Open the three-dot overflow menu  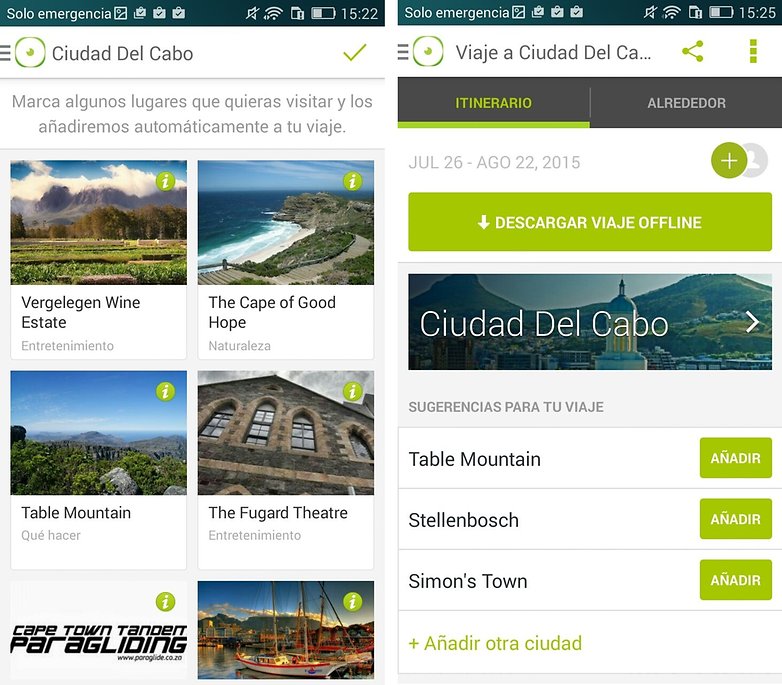point(753,52)
